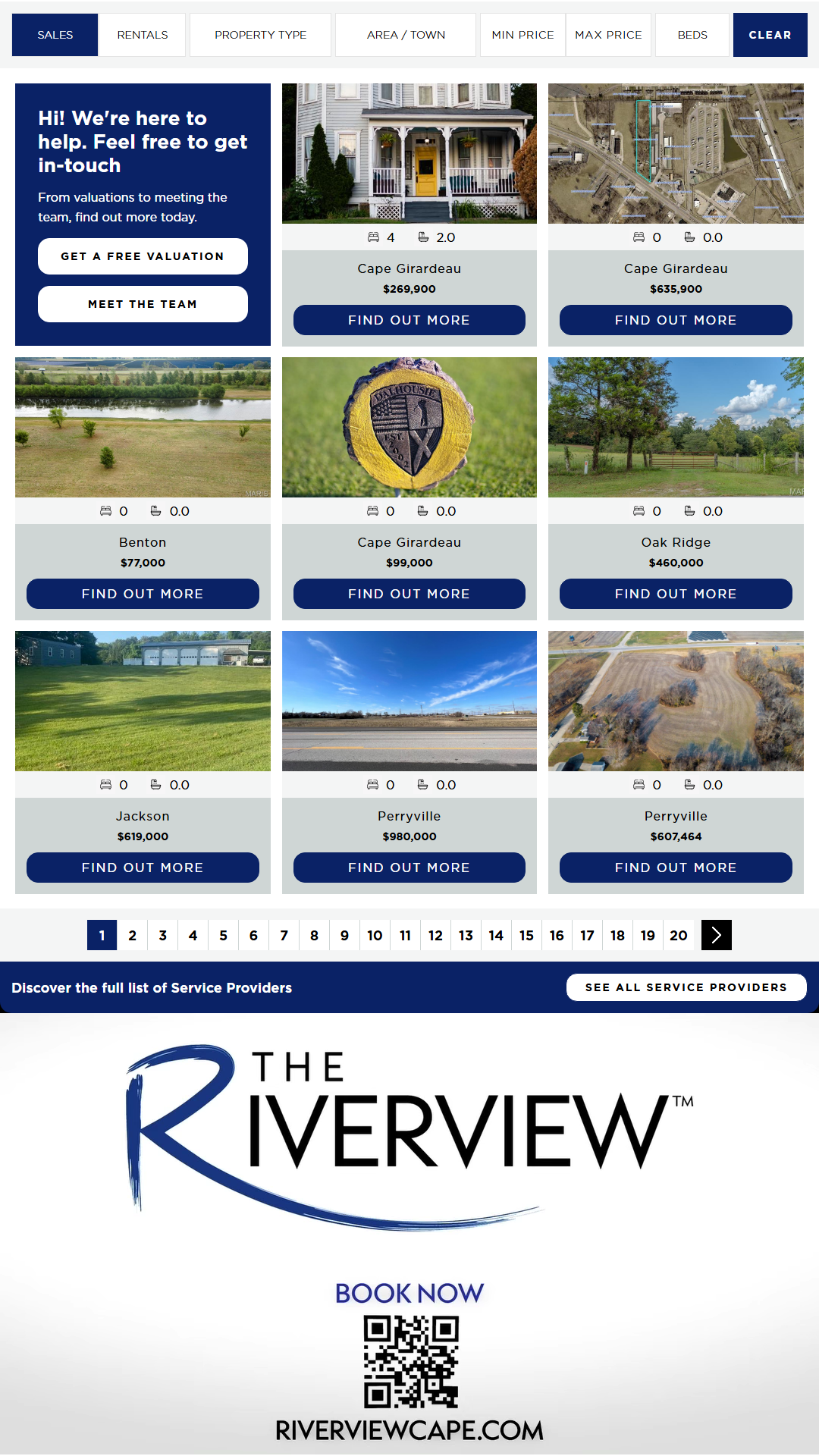Jump to results page 20

pos(679,935)
